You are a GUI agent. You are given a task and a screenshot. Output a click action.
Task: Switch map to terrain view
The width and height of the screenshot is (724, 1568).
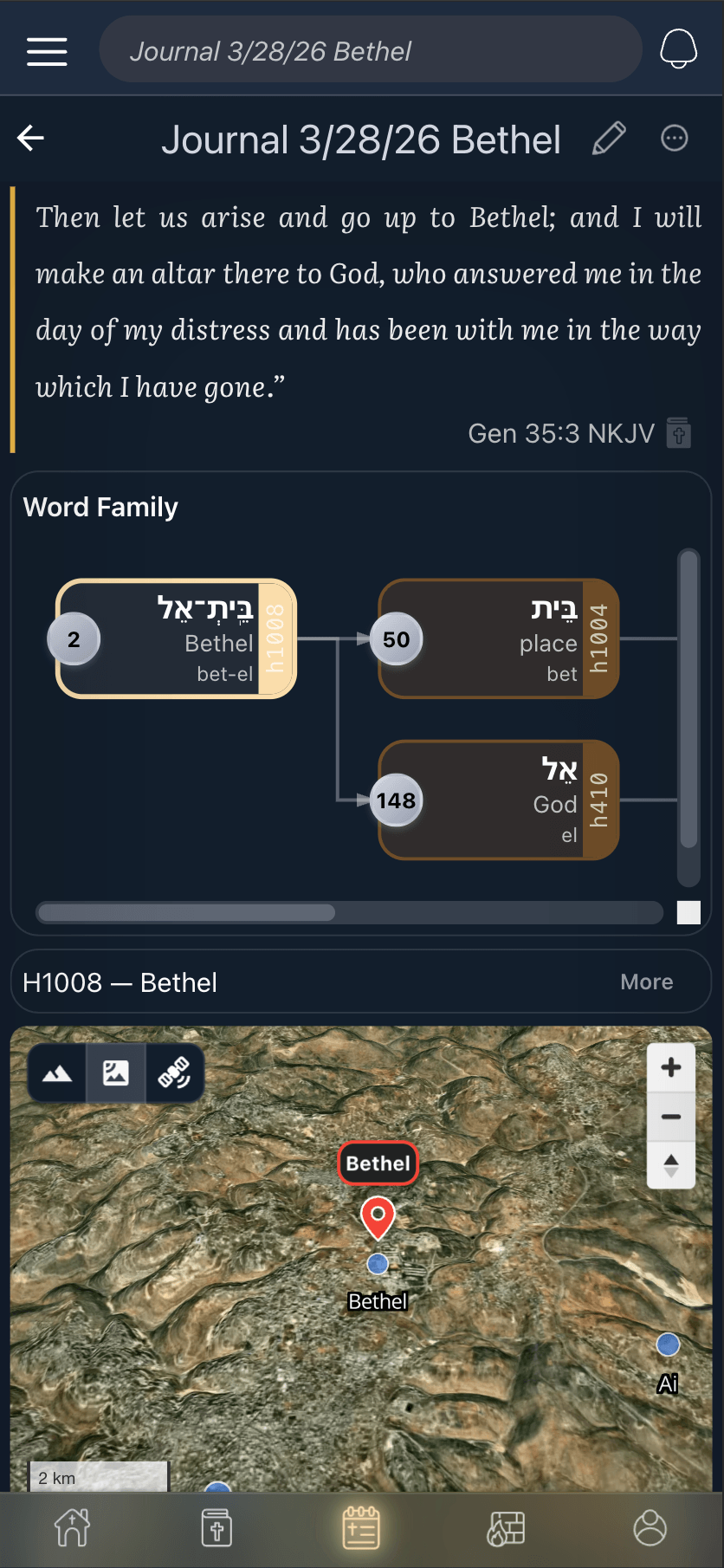click(x=57, y=1073)
